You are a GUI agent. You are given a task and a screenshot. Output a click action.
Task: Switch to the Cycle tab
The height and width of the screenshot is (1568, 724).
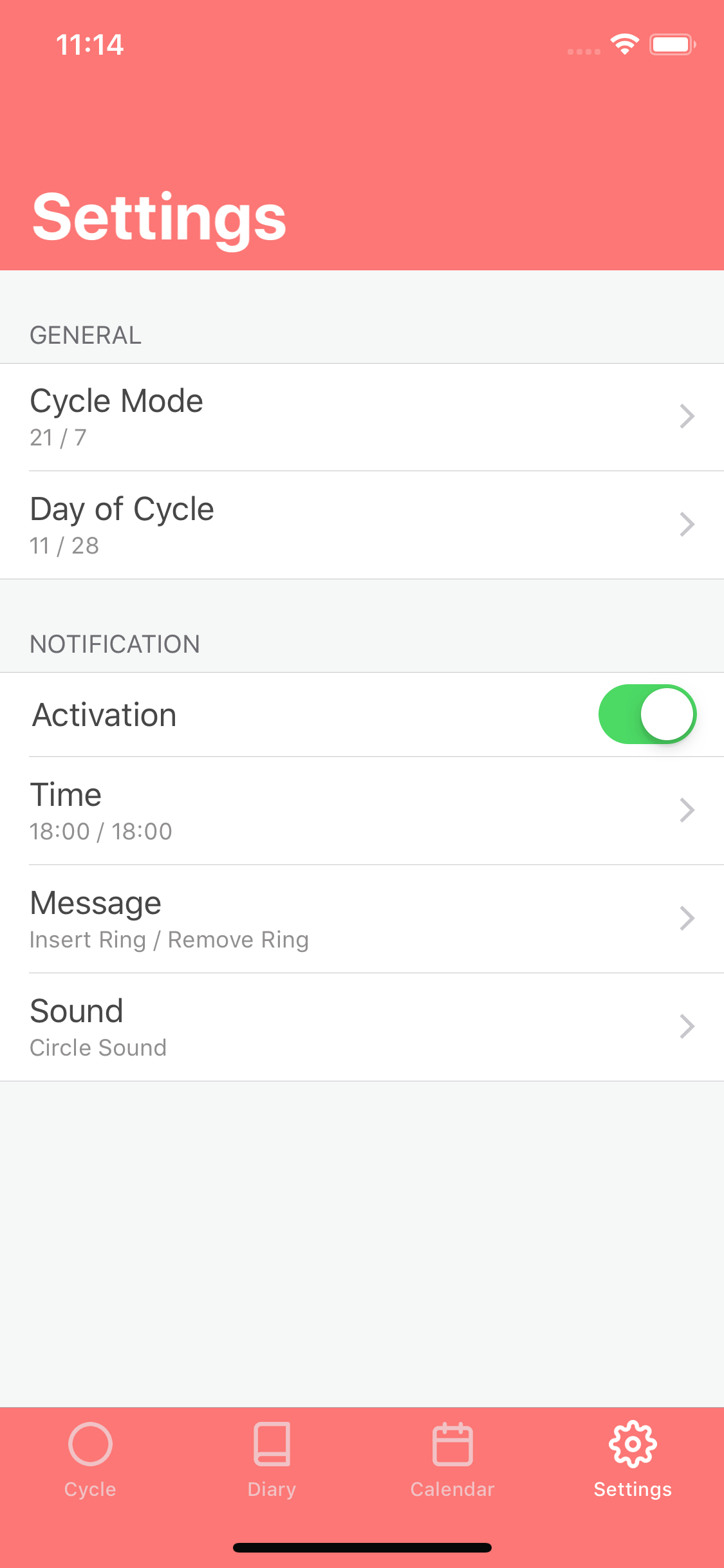pos(90,1459)
